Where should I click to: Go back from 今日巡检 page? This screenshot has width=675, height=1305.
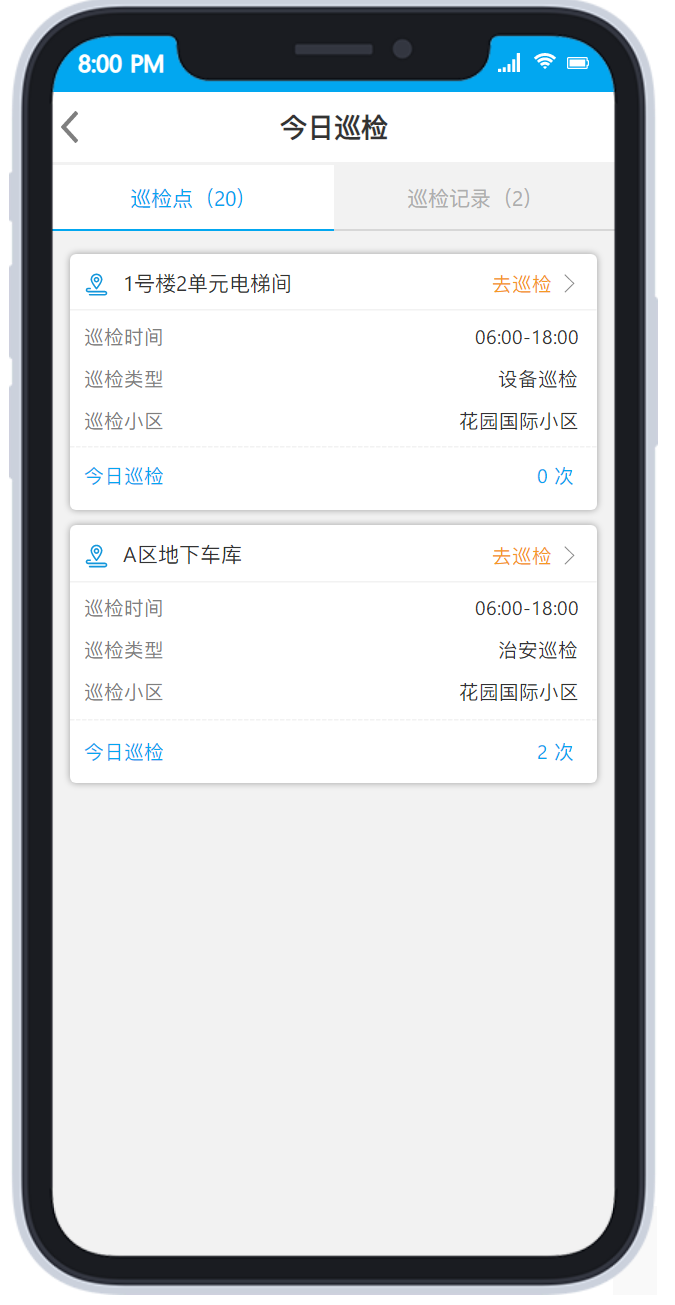pos(70,128)
